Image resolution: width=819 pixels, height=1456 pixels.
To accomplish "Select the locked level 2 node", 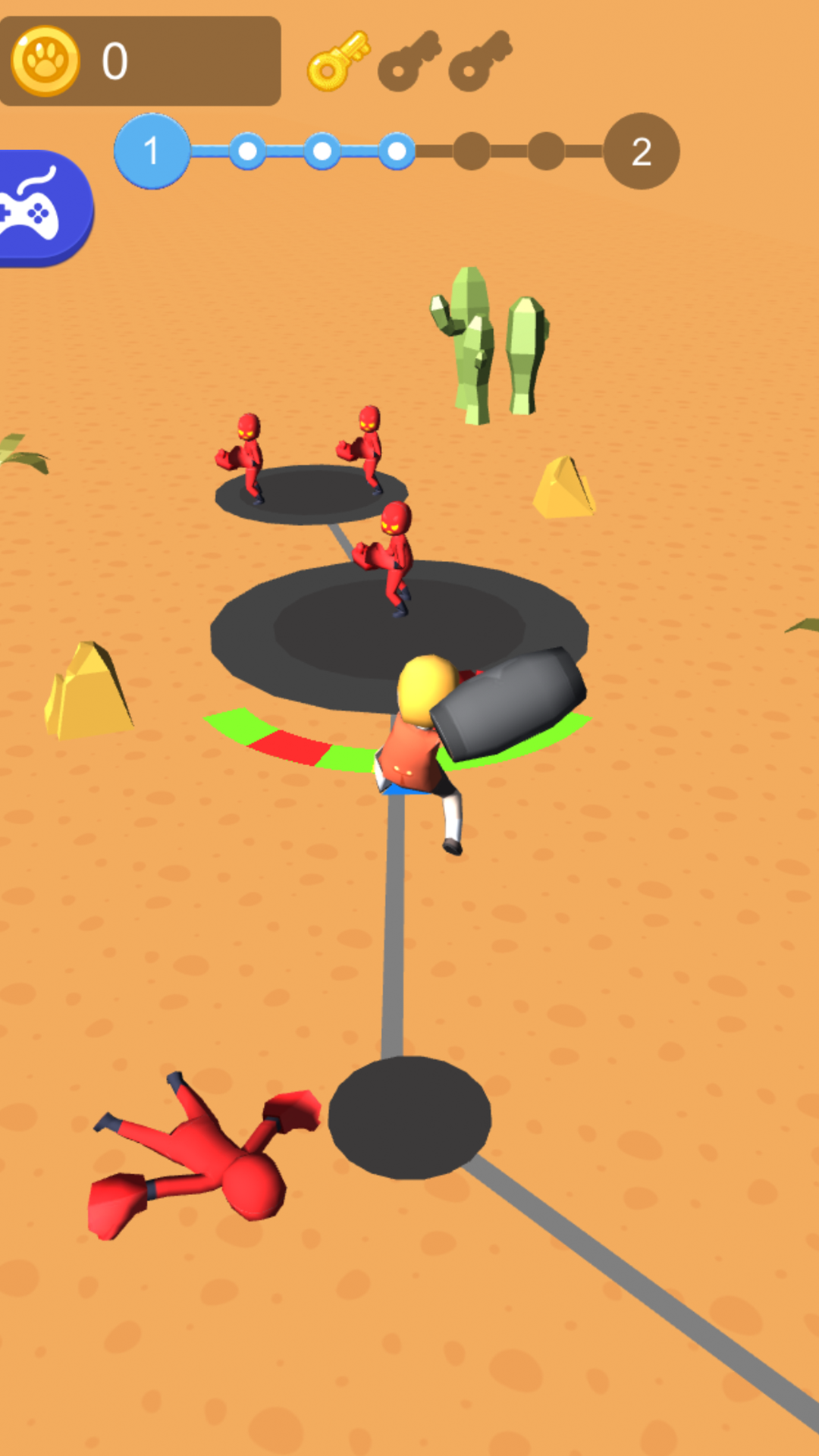I will click(642, 151).
